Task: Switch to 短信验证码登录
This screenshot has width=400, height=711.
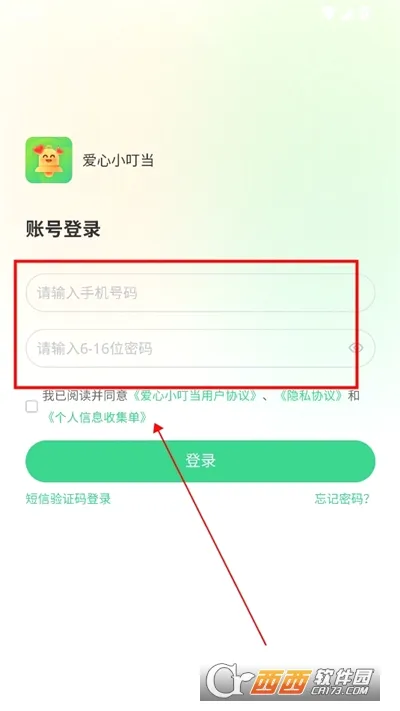Action: click(x=68, y=499)
